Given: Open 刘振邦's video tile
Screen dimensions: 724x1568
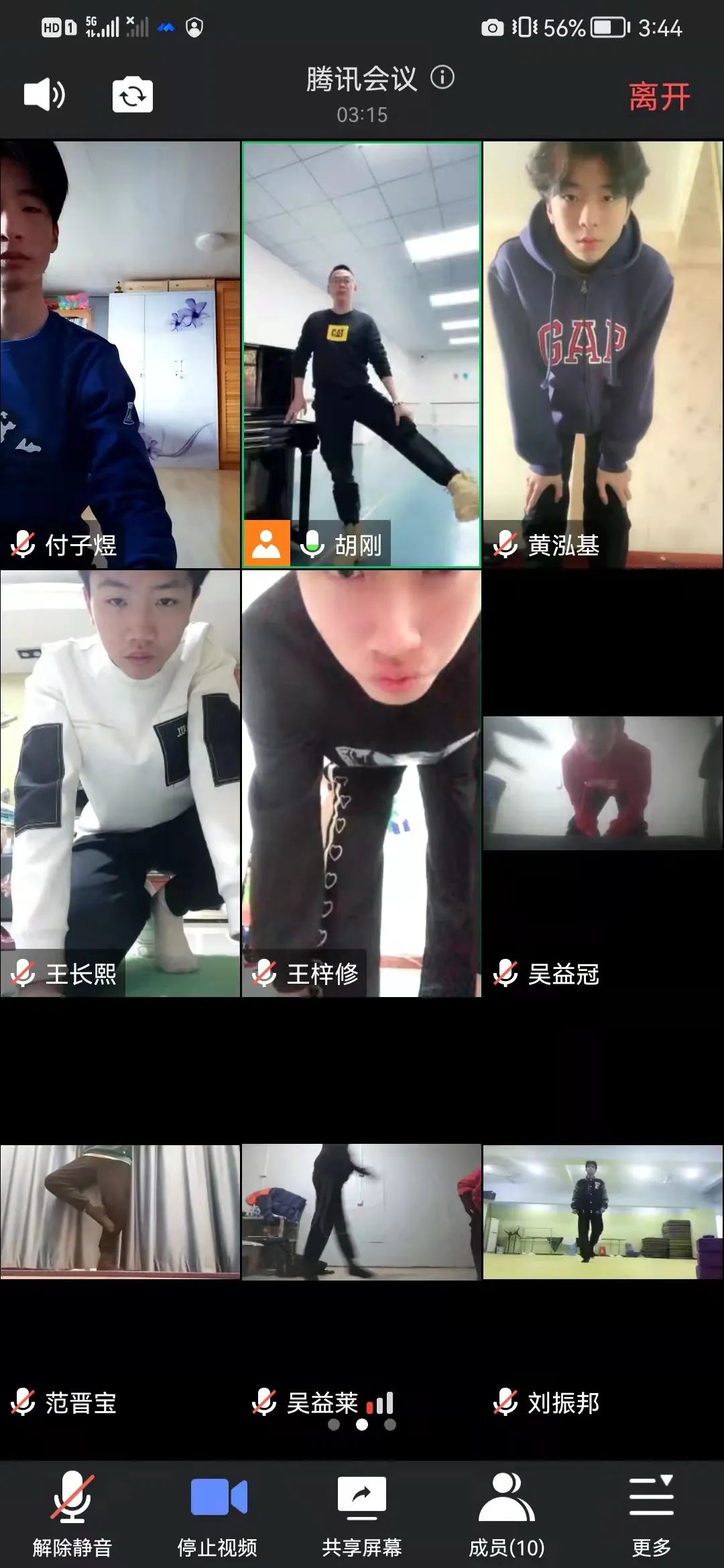Looking at the screenshot, I should [x=603, y=1213].
